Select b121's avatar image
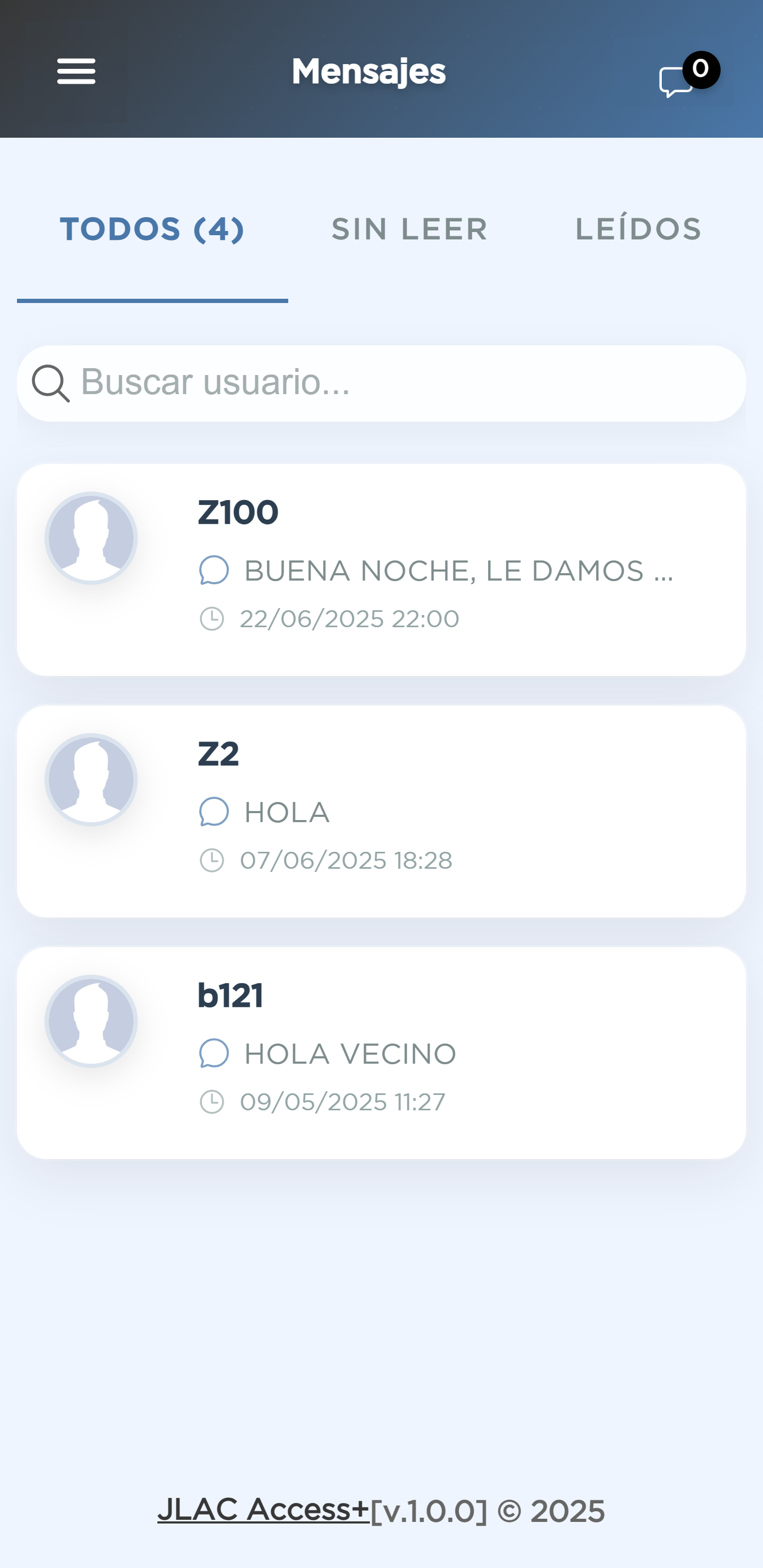Image resolution: width=763 pixels, height=1568 pixels. point(91,1021)
